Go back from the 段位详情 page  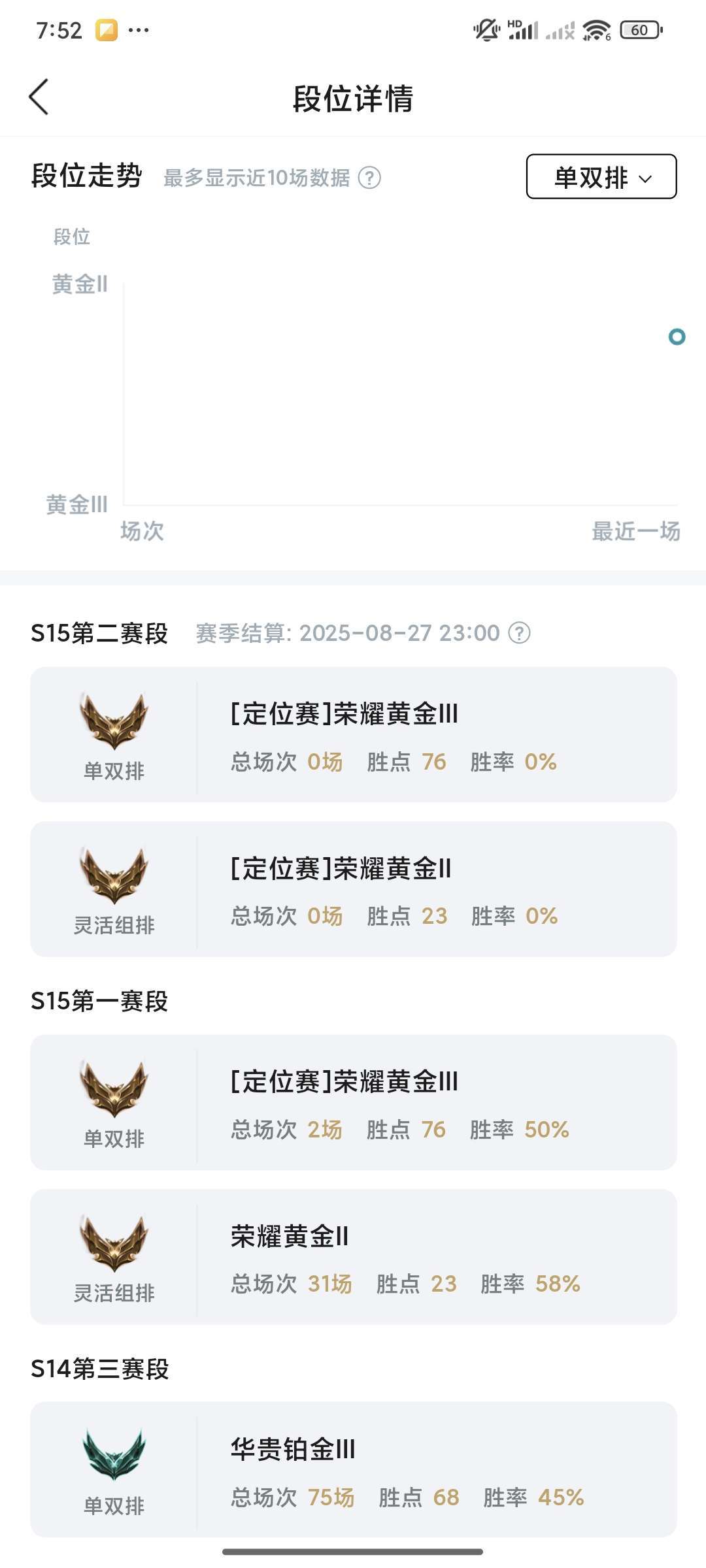[x=39, y=97]
